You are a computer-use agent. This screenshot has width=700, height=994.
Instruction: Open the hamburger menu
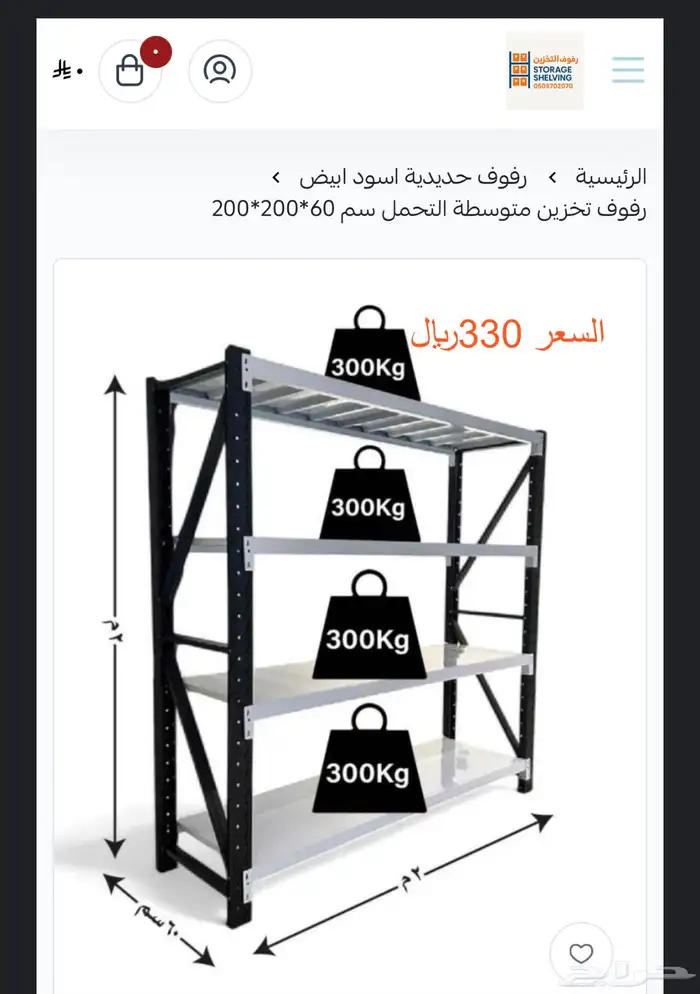coord(628,70)
